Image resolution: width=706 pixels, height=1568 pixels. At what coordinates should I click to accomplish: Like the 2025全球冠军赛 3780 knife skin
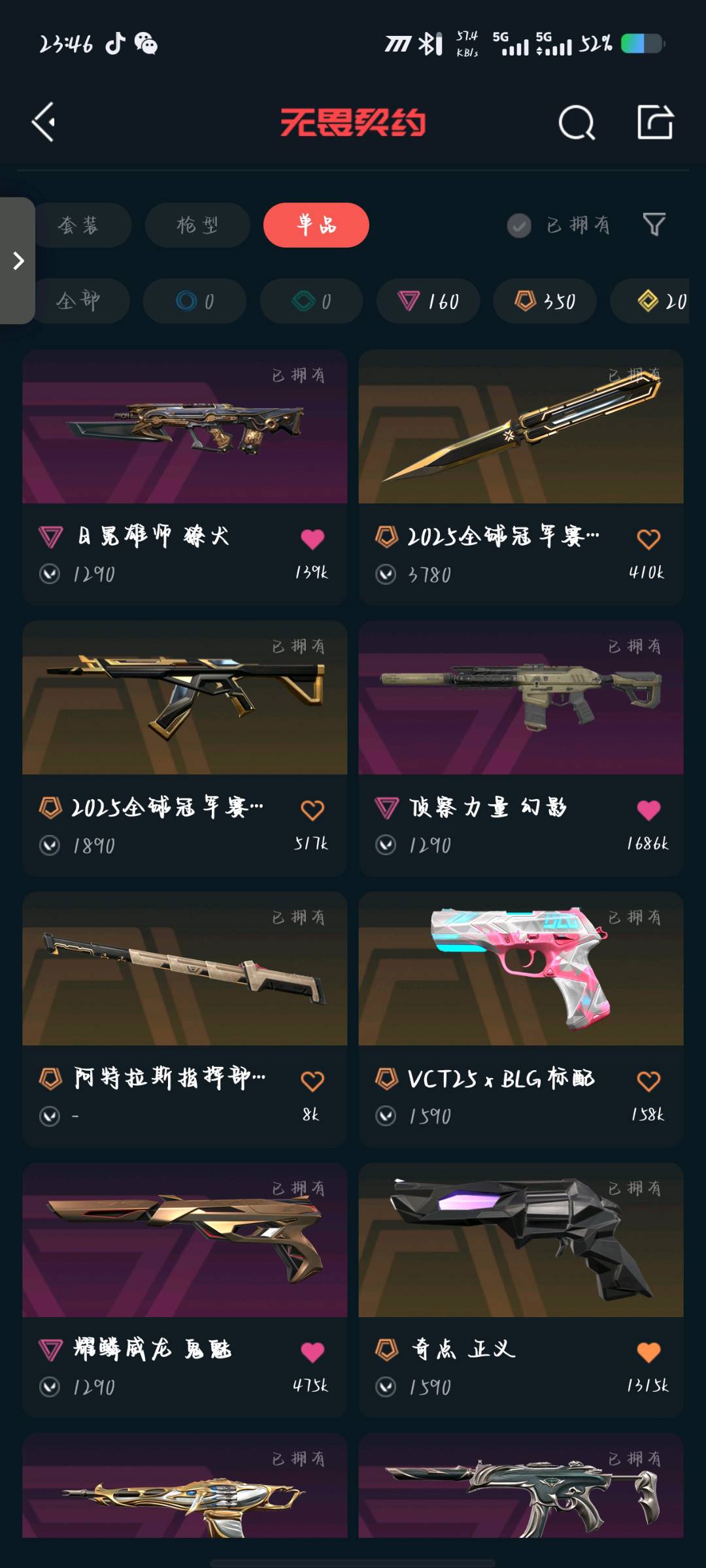pyautogui.click(x=648, y=540)
